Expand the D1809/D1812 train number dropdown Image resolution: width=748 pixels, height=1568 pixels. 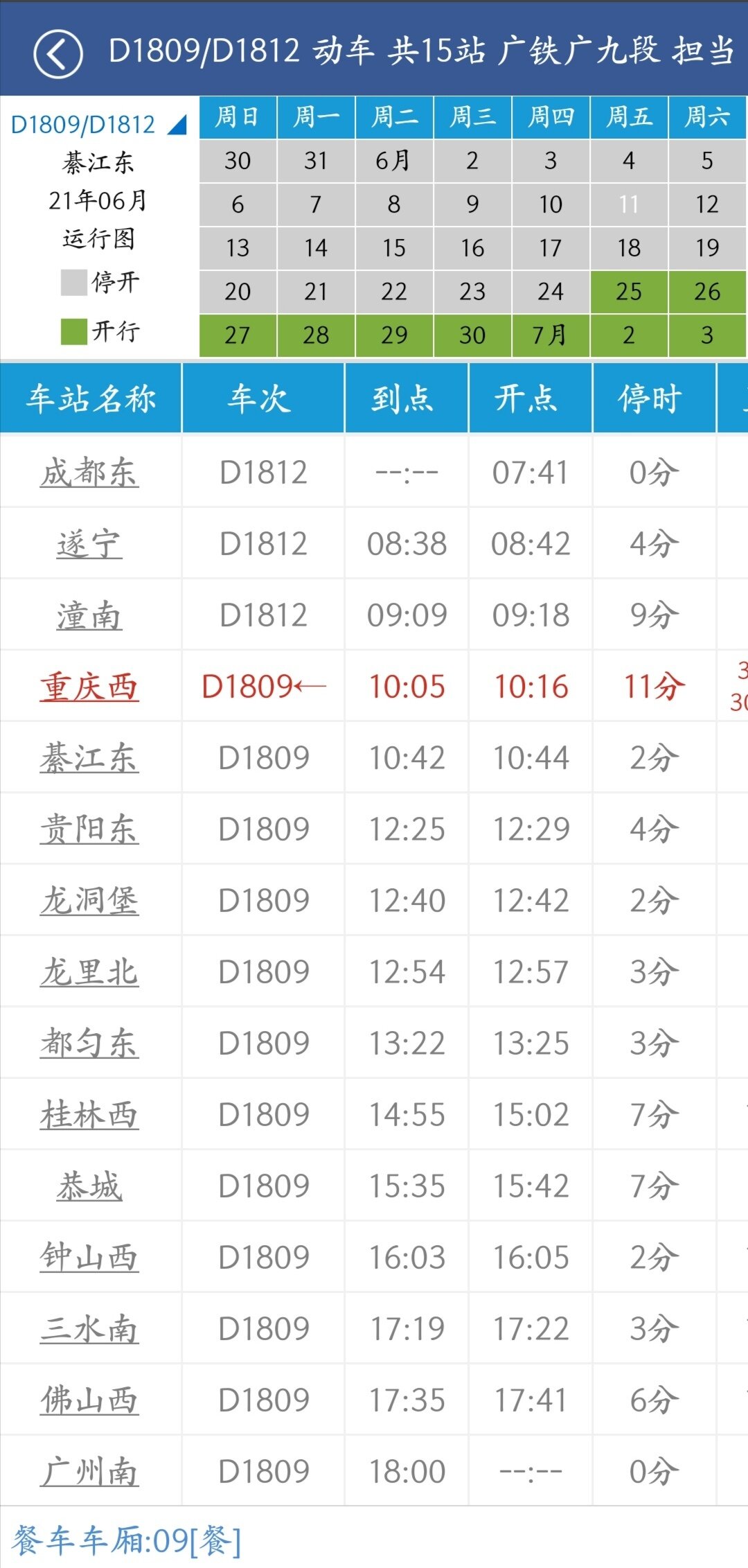coord(98,125)
